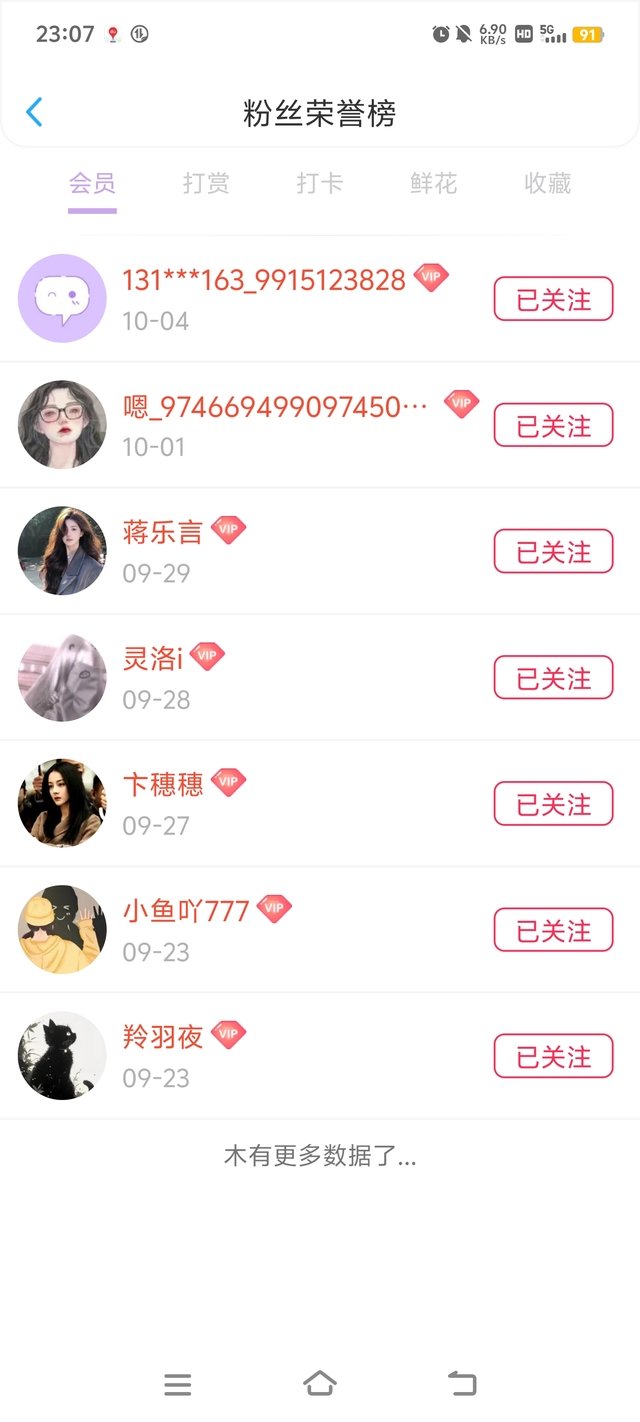Switch to the 鲜花 tab

click(434, 183)
